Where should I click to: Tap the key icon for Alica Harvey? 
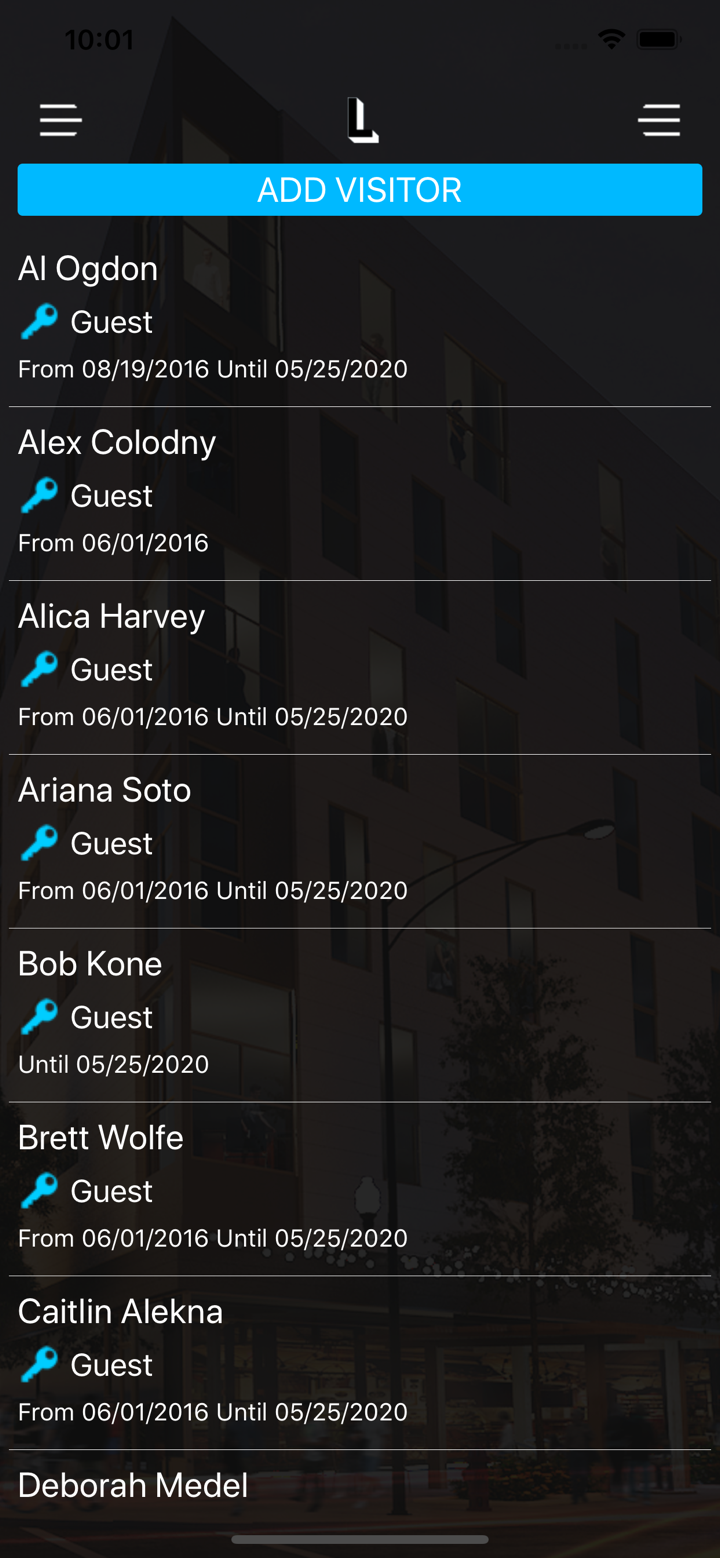[38, 669]
